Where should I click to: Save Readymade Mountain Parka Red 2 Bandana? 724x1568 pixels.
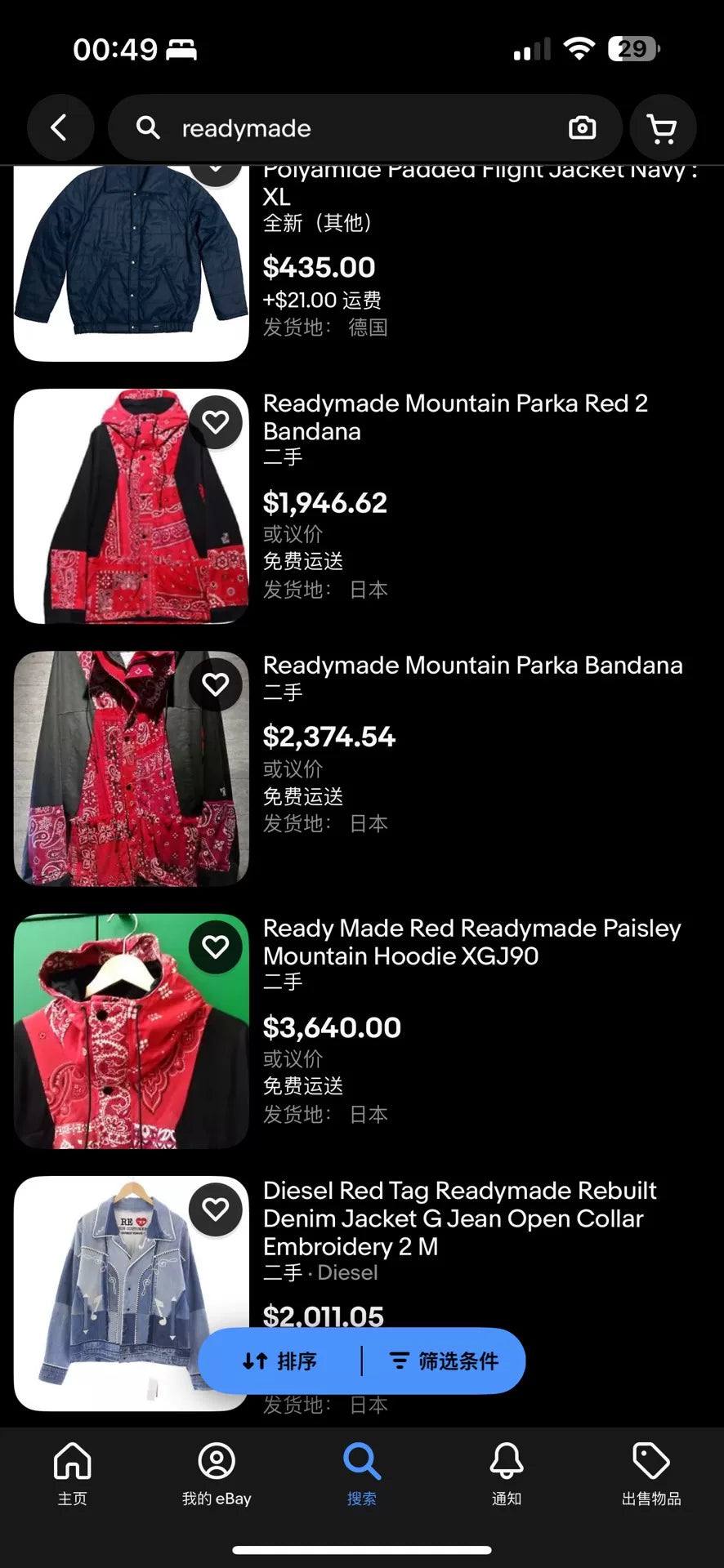click(x=216, y=422)
